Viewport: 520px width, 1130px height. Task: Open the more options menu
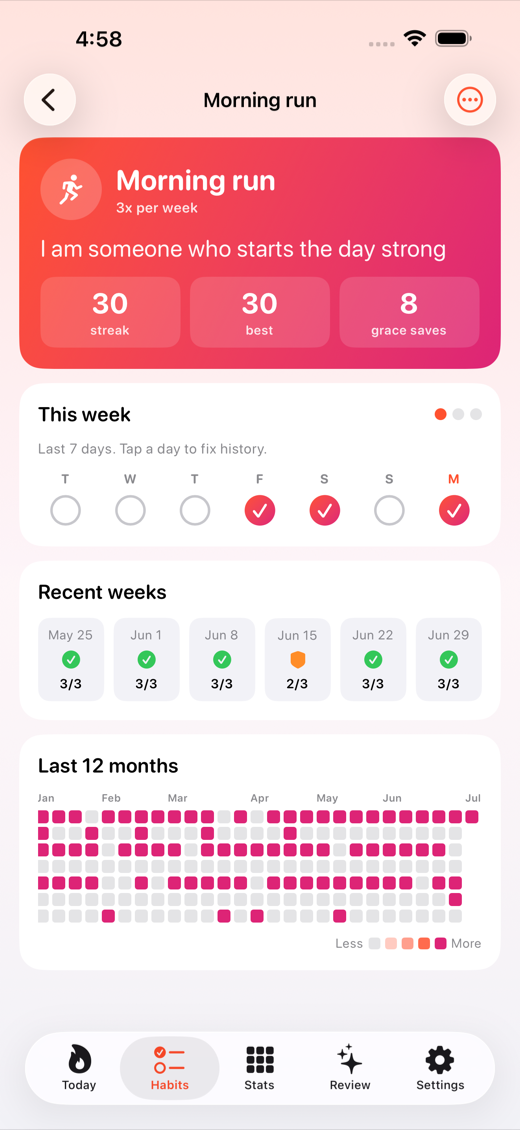[x=470, y=99]
